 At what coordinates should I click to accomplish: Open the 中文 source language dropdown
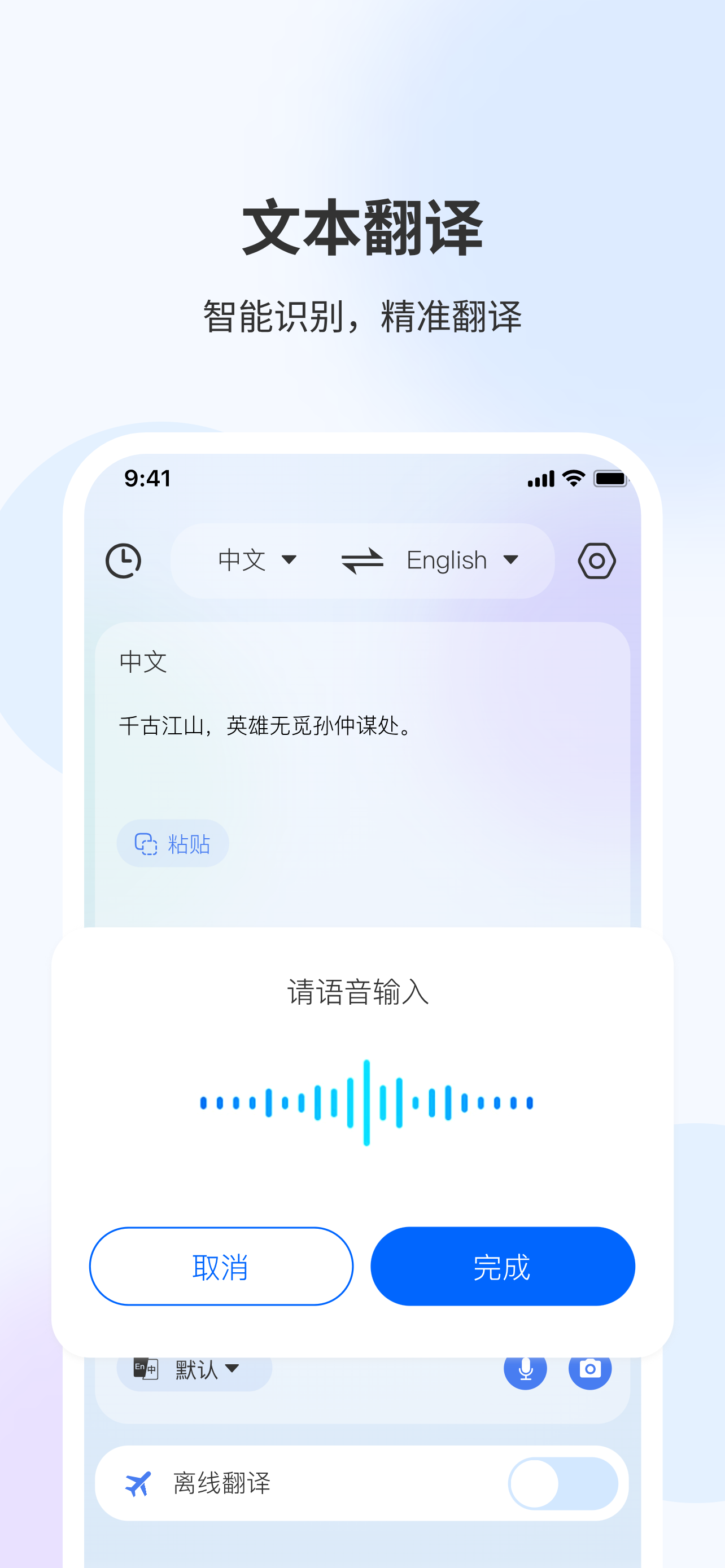point(256,560)
